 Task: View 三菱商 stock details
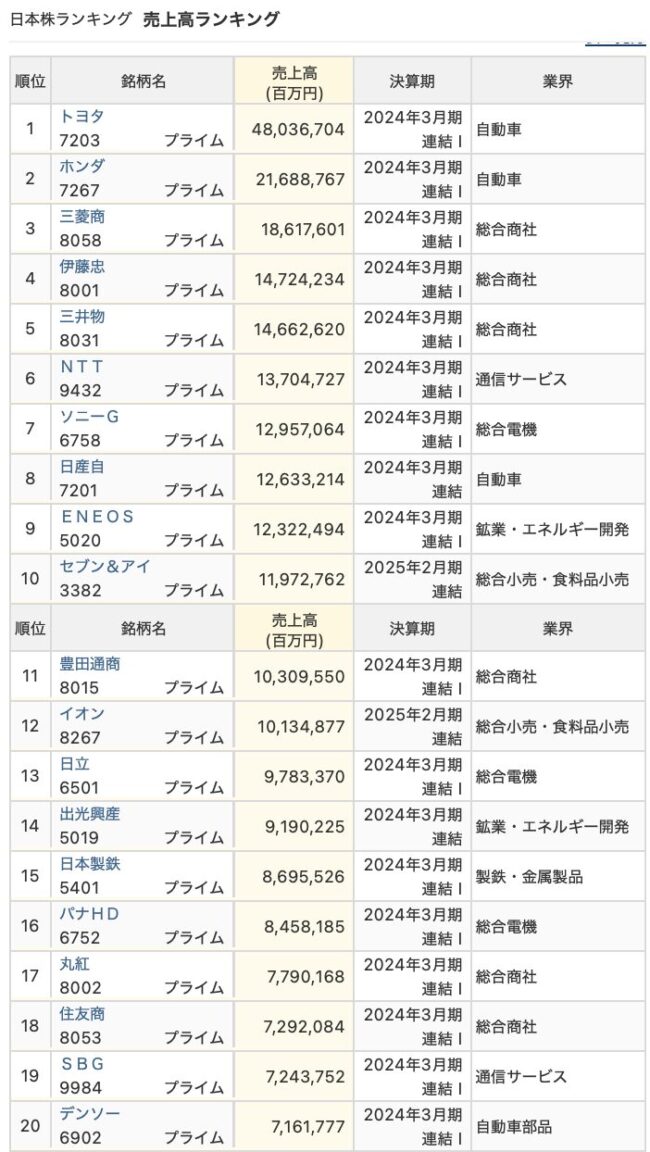pyautogui.click(x=82, y=216)
